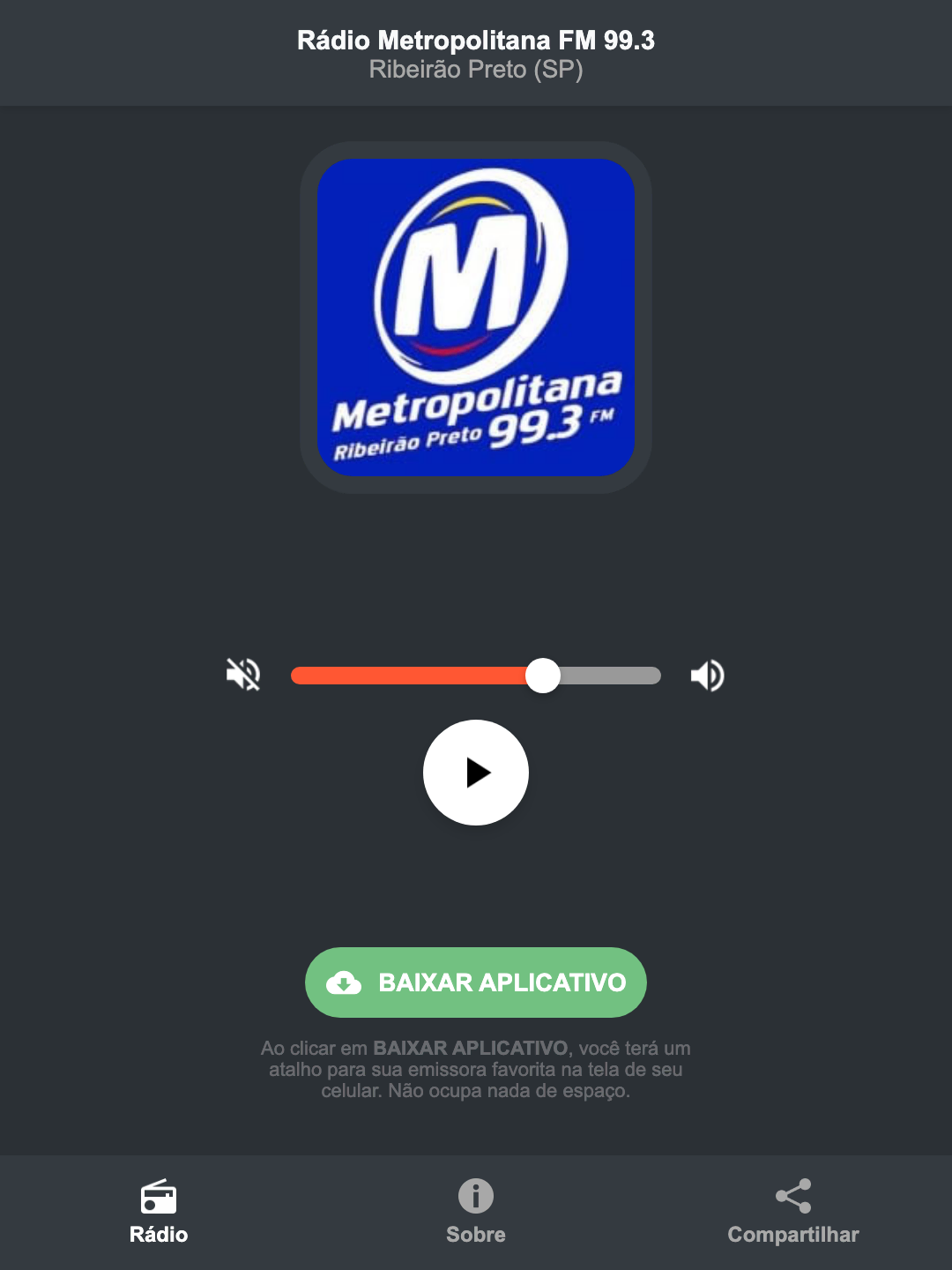This screenshot has height=1270, width=952.
Task: Tap the Compartilhar share icon
Action: [x=792, y=1197]
